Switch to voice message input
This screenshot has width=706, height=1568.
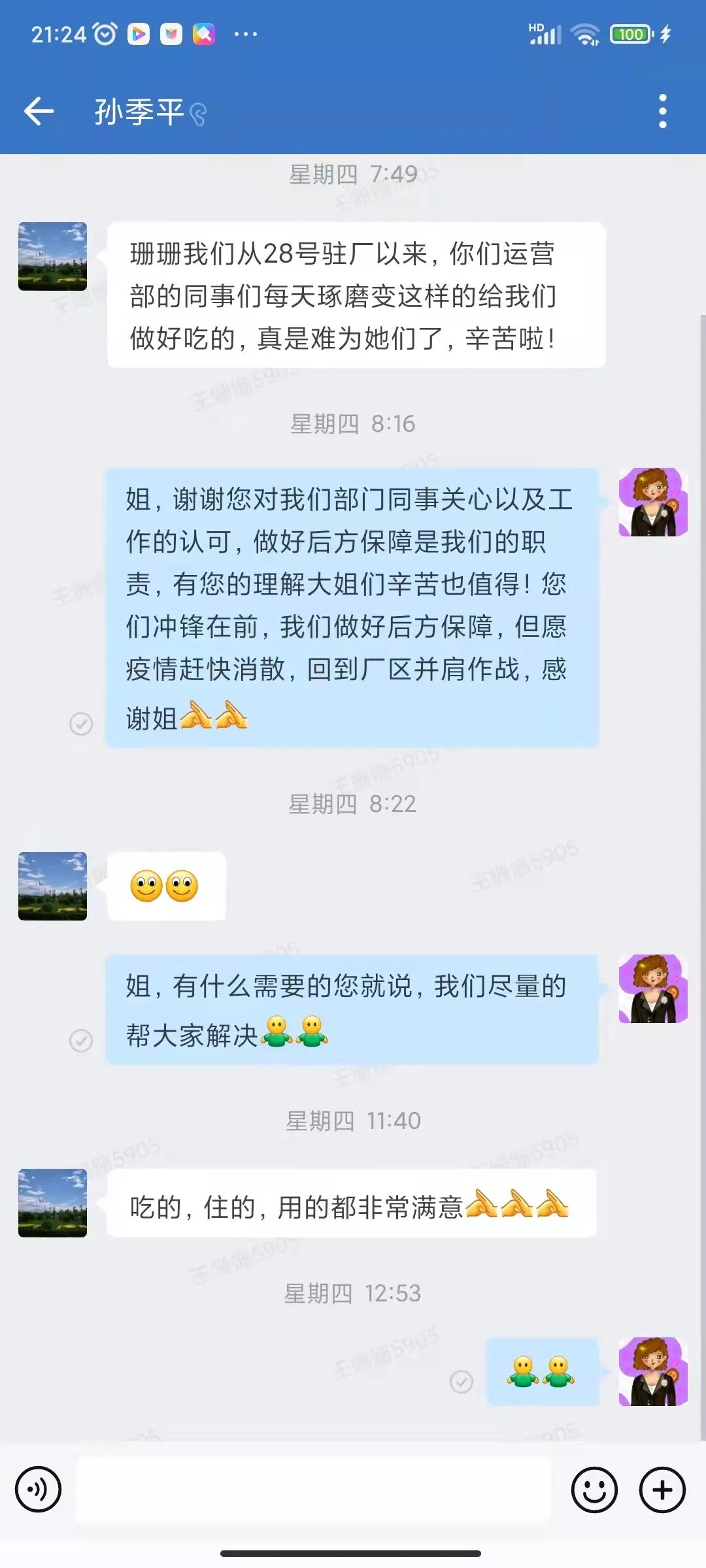(39, 1490)
